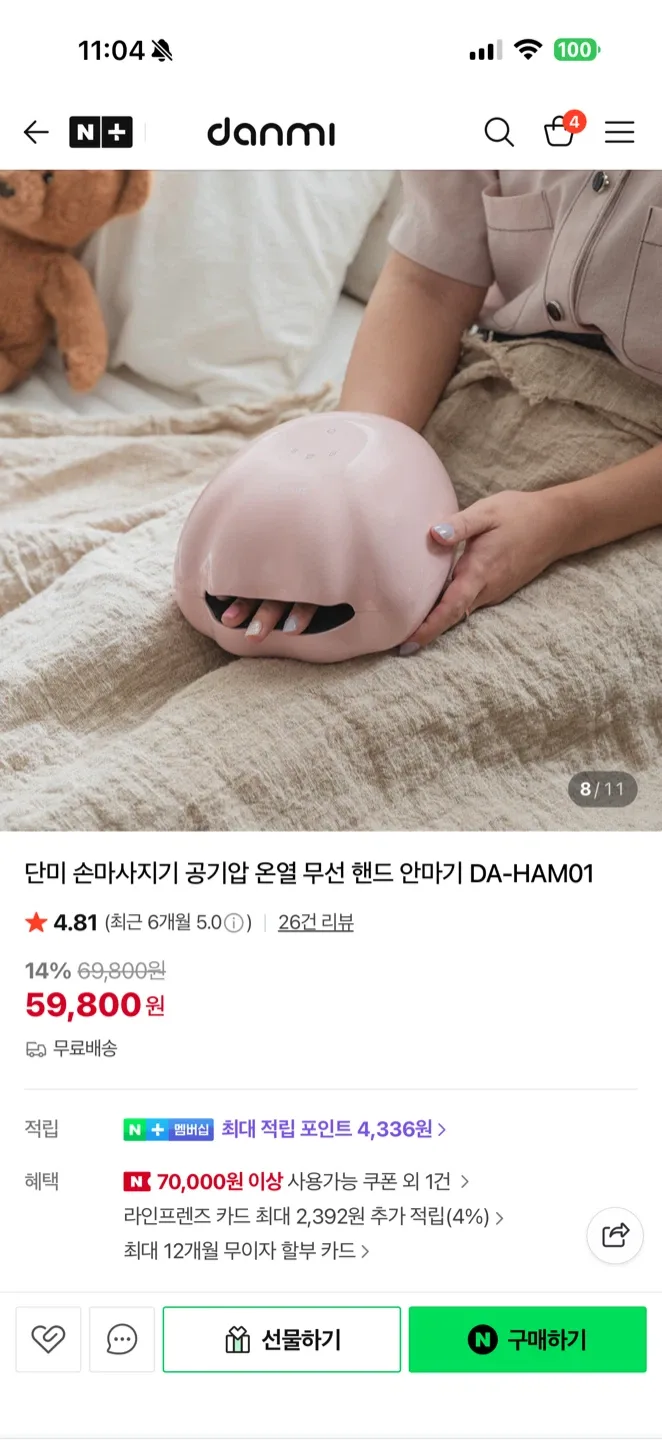Open the N+ Naver Plus store icon
Screen dimensions: 662x1440
pyautogui.click(x=101, y=132)
